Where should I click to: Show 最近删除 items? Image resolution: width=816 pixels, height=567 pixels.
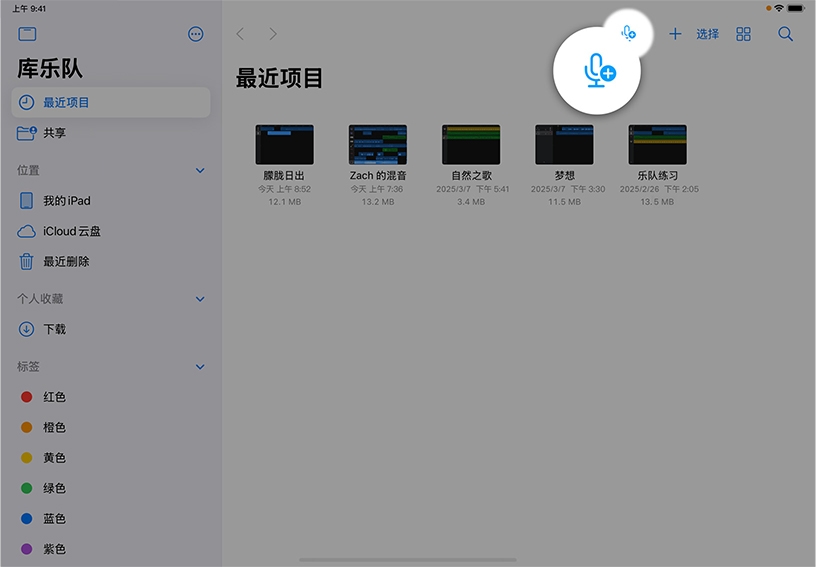66,262
